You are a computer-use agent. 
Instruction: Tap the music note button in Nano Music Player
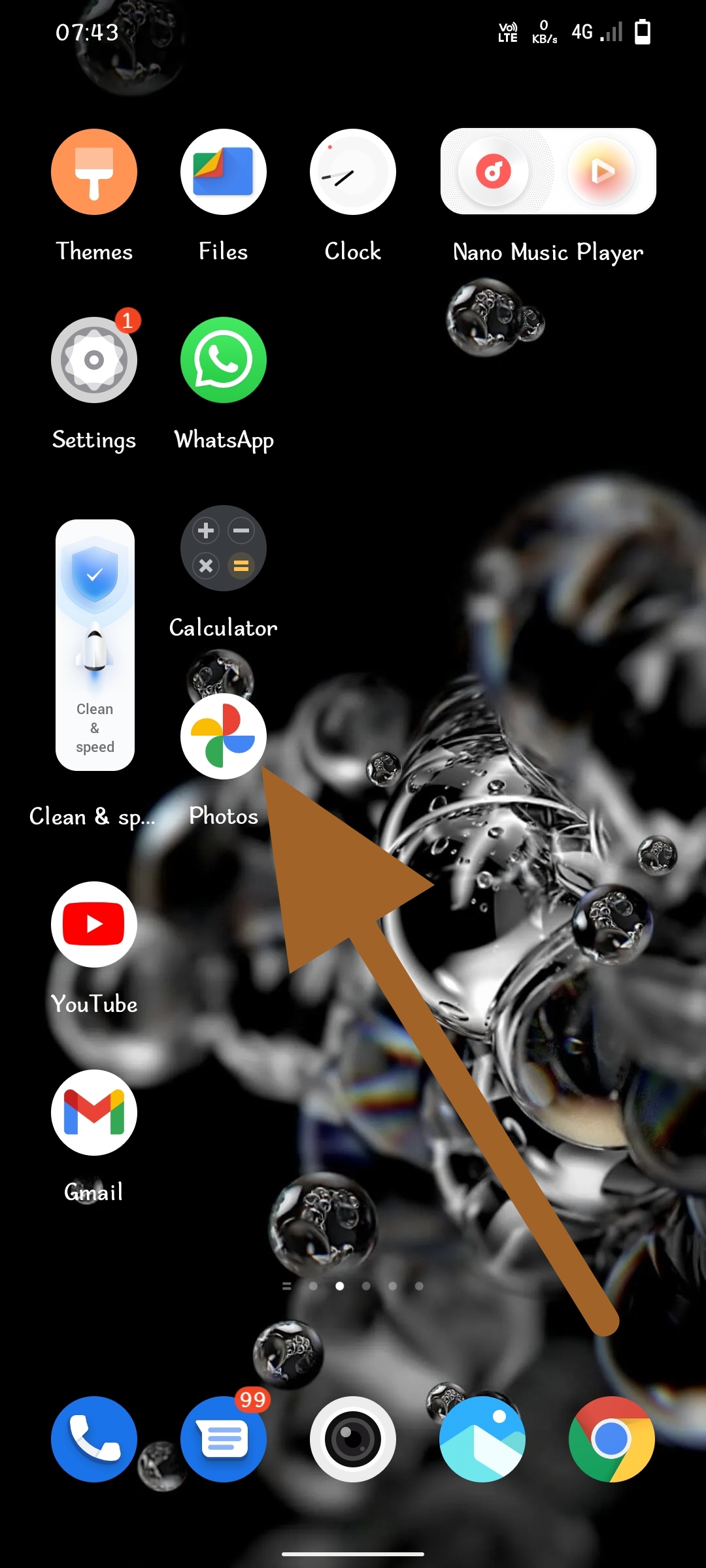pyautogui.click(x=494, y=172)
